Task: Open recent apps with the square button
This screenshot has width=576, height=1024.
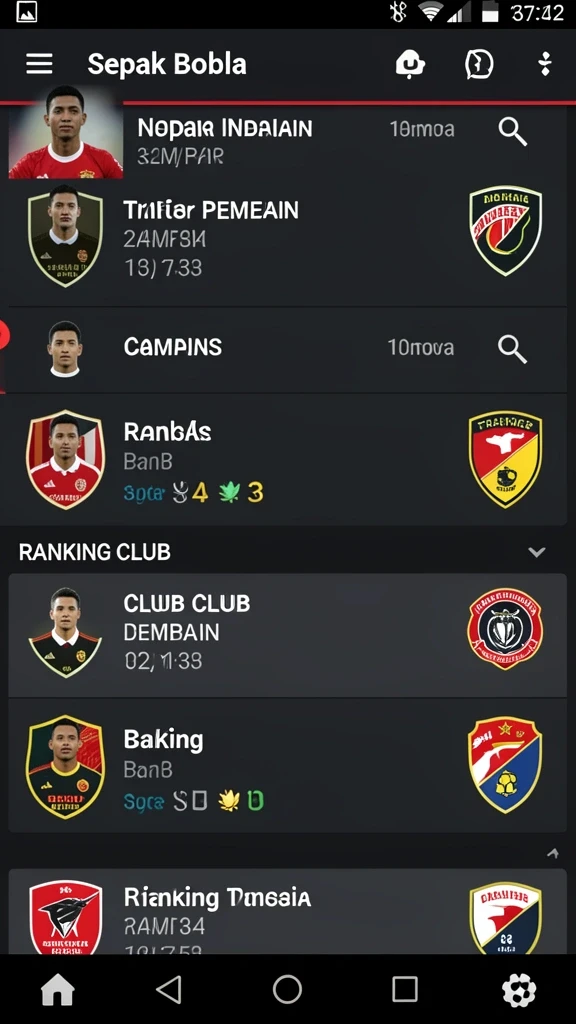Action: coord(404,989)
